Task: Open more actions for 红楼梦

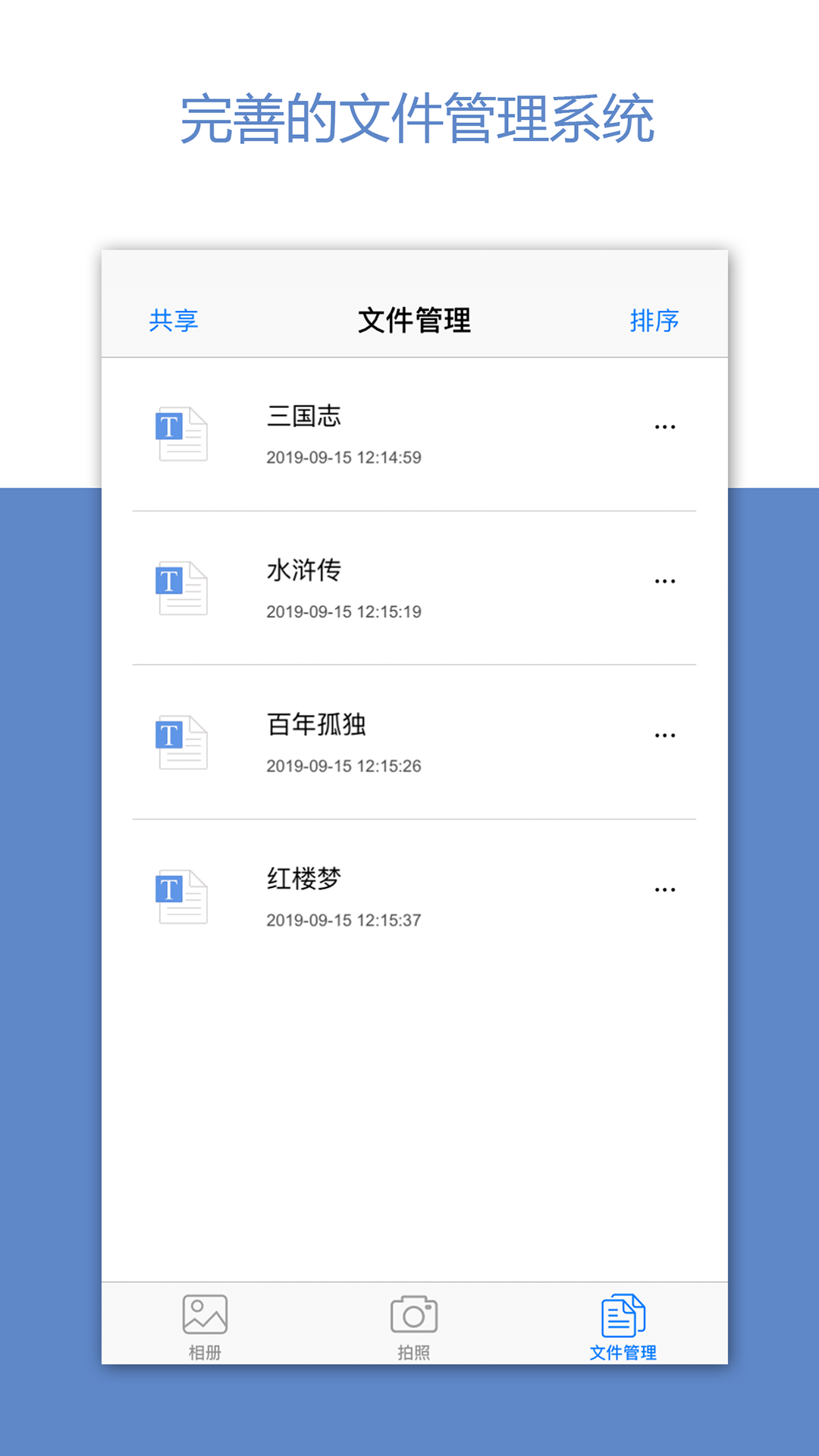Action: [665, 890]
